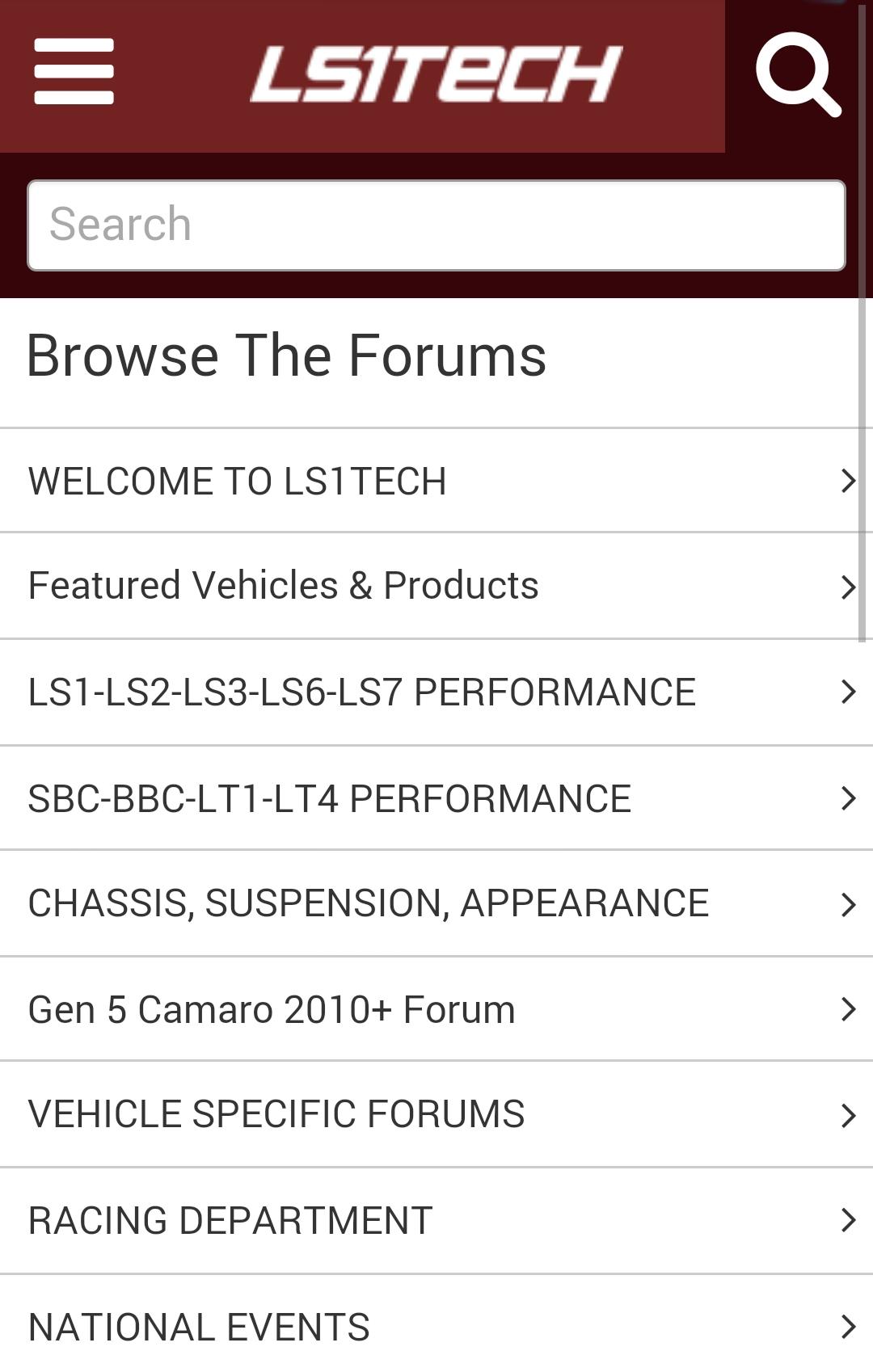
Task: Click inside the Search text field
Action: 436,224
